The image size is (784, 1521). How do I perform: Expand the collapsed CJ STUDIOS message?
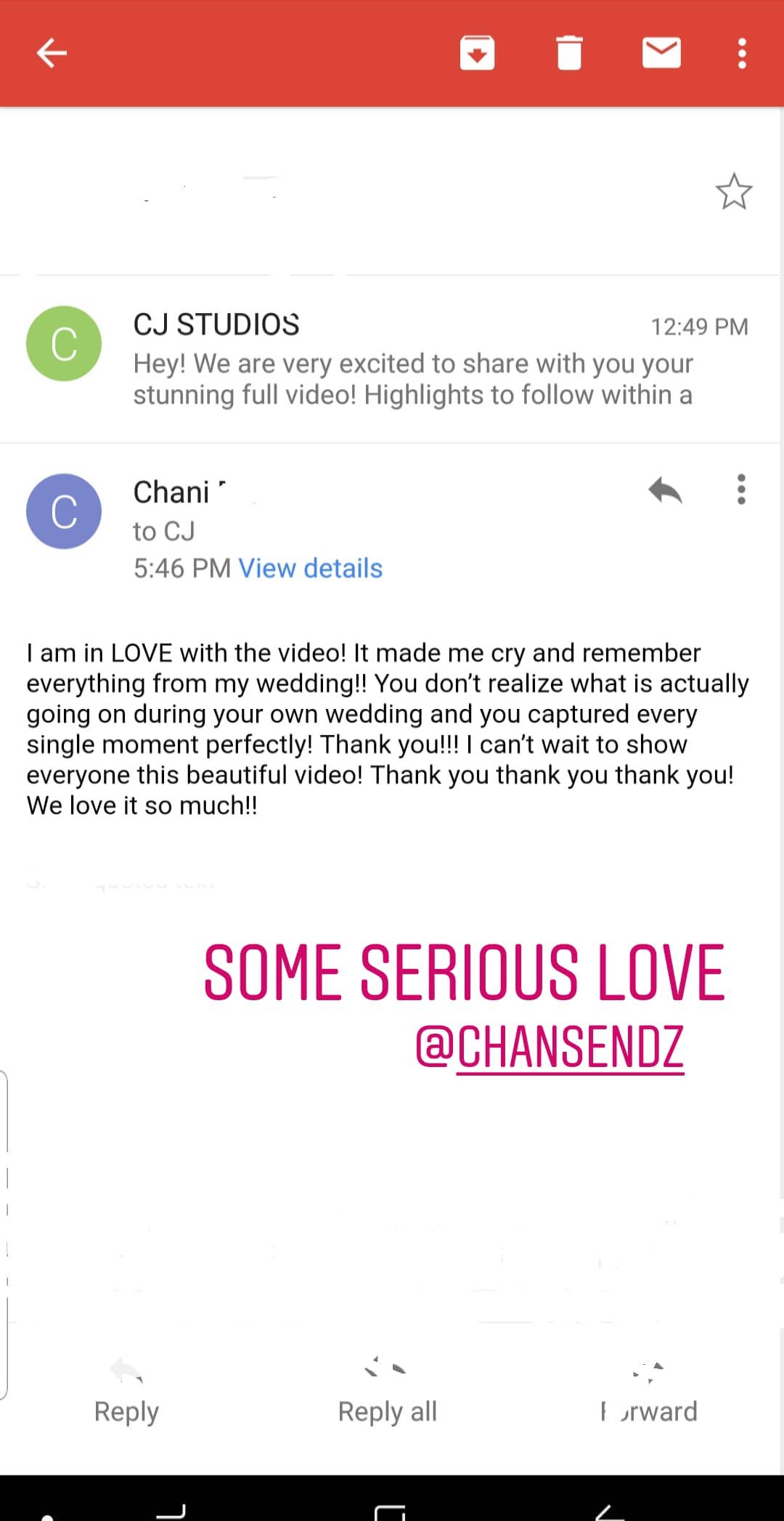point(392,359)
